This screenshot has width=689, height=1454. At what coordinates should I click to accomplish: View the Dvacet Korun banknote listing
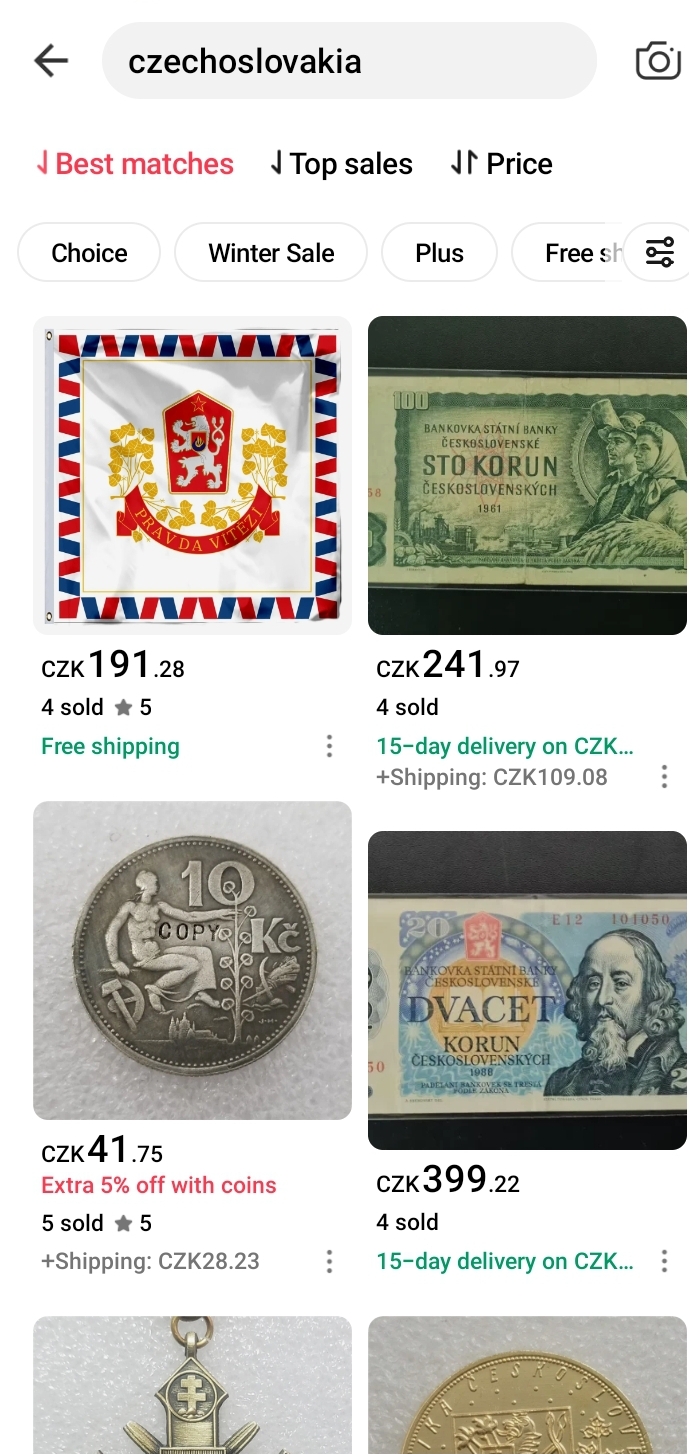click(x=527, y=990)
